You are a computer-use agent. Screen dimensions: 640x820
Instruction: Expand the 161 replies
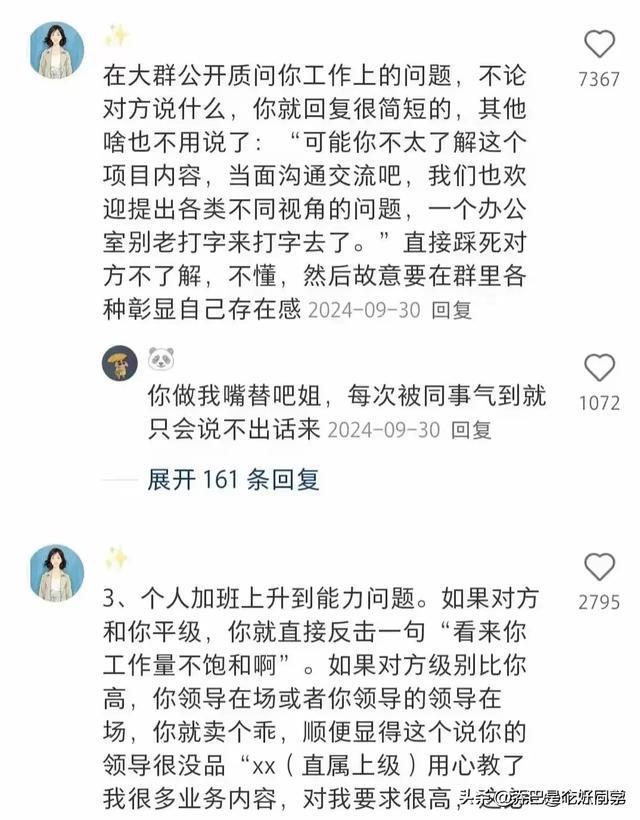click(233, 479)
